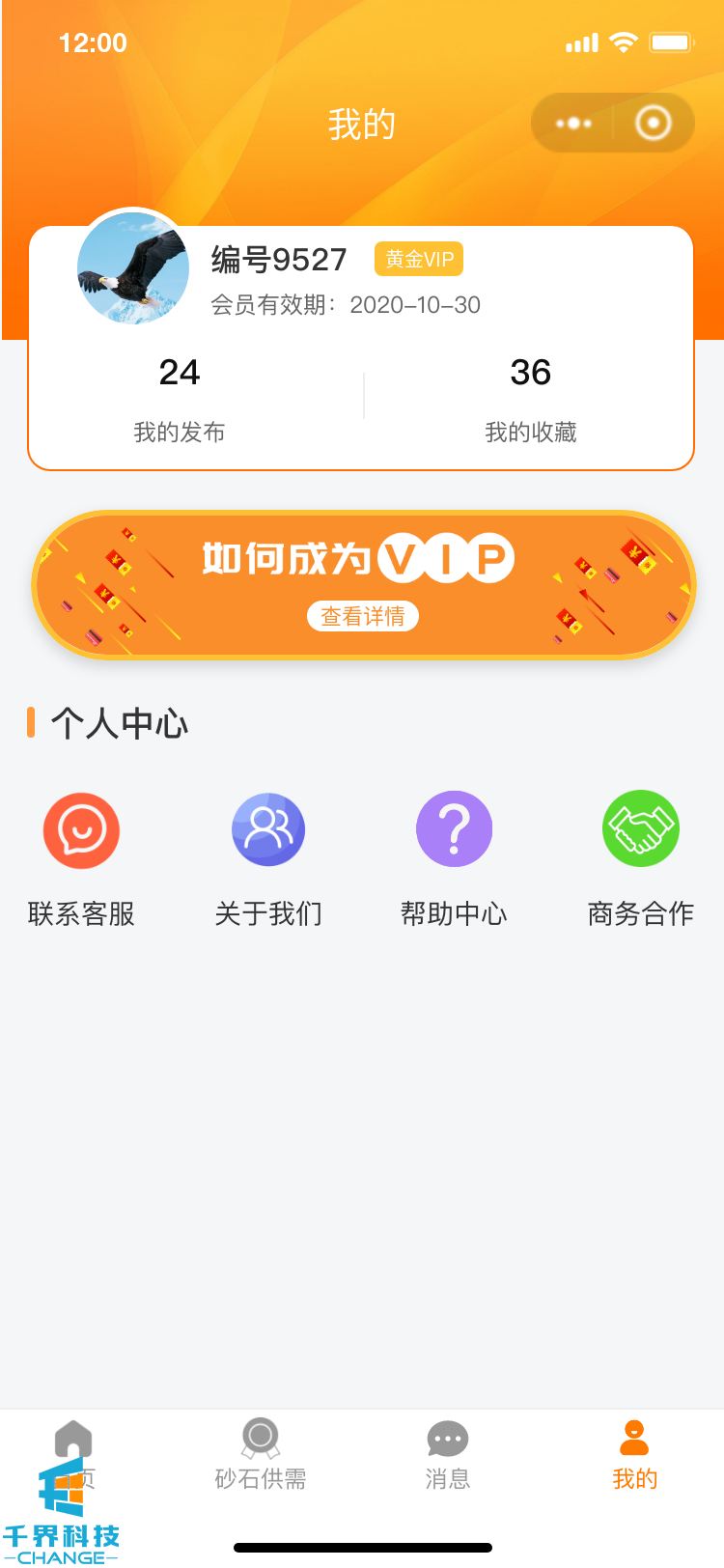Close the mini program via the circle icon
Image resolution: width=724 pixels, height=1568 pixels.
point(653,124)
